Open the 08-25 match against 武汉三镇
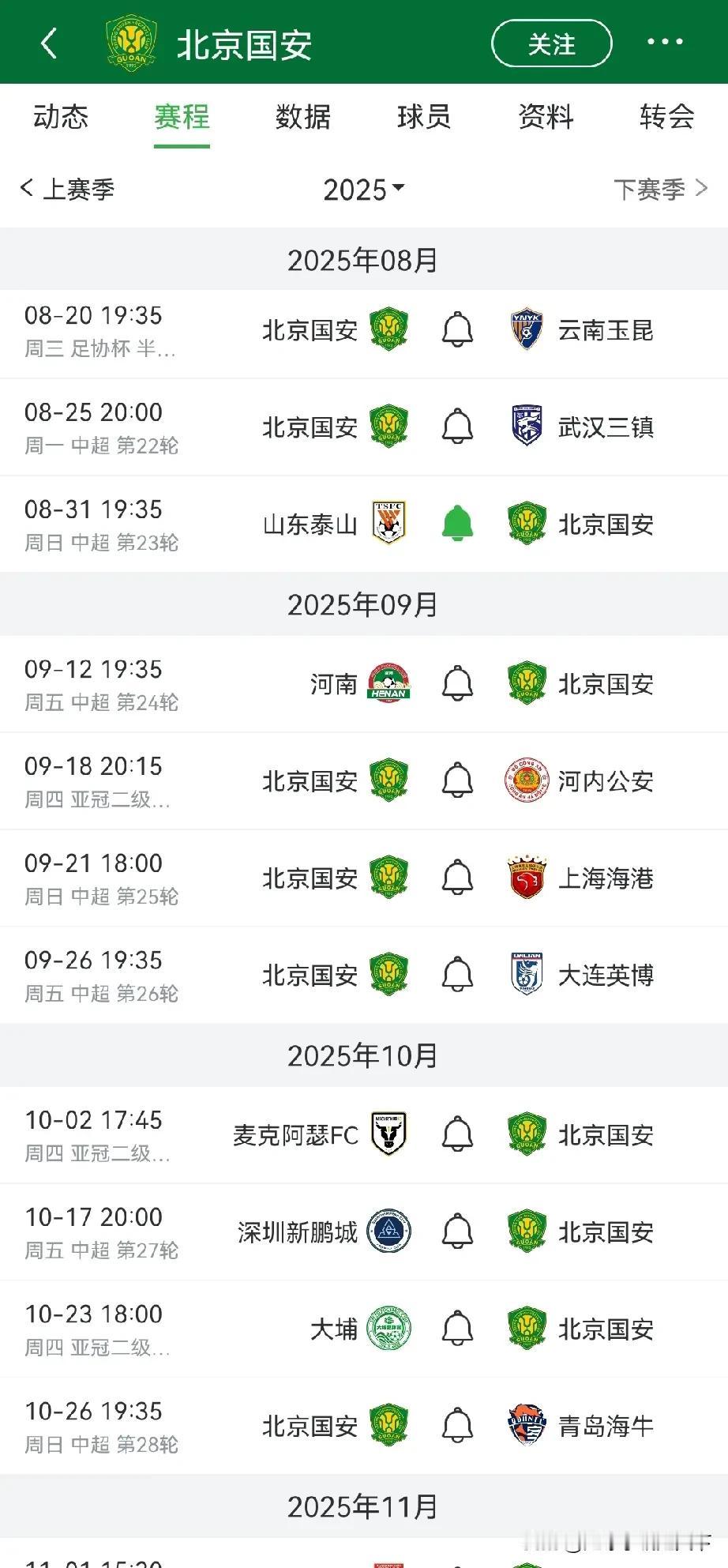 click(x=364, y=427)
